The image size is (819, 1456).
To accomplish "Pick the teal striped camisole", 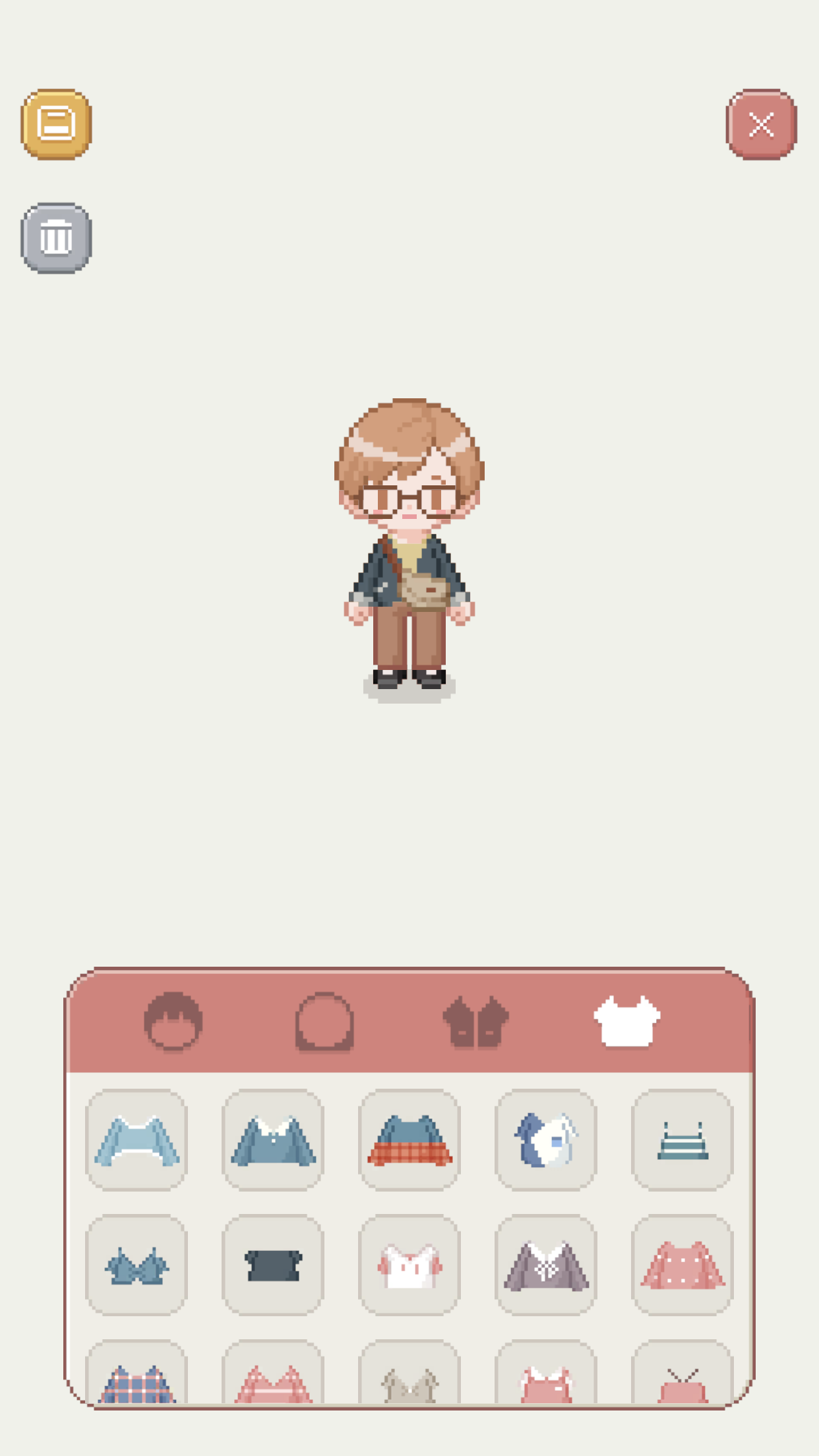I will click(x=683, y=1140).
